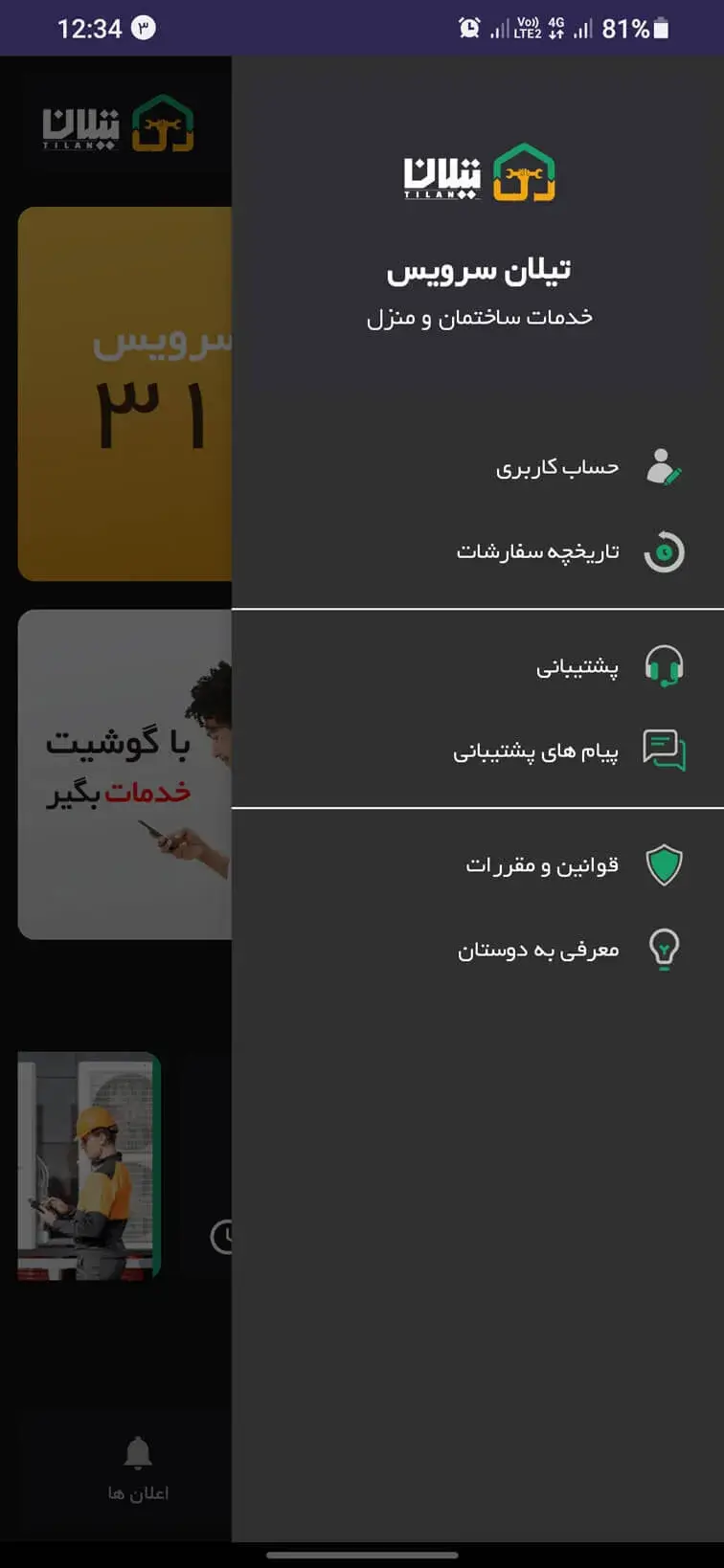
Task: Open قوانین و مقررات terms and rules
Action: (x=542, y=865)
